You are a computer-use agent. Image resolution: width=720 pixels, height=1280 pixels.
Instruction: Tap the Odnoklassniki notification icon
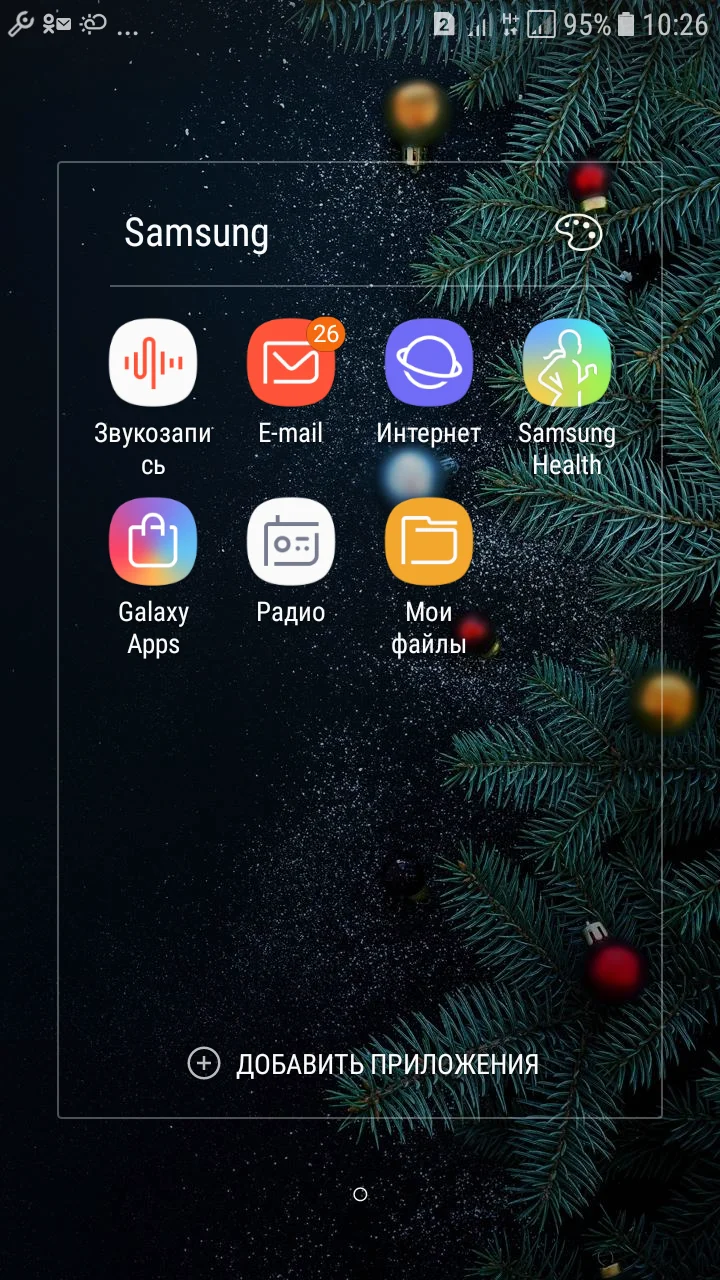point(47,24)
